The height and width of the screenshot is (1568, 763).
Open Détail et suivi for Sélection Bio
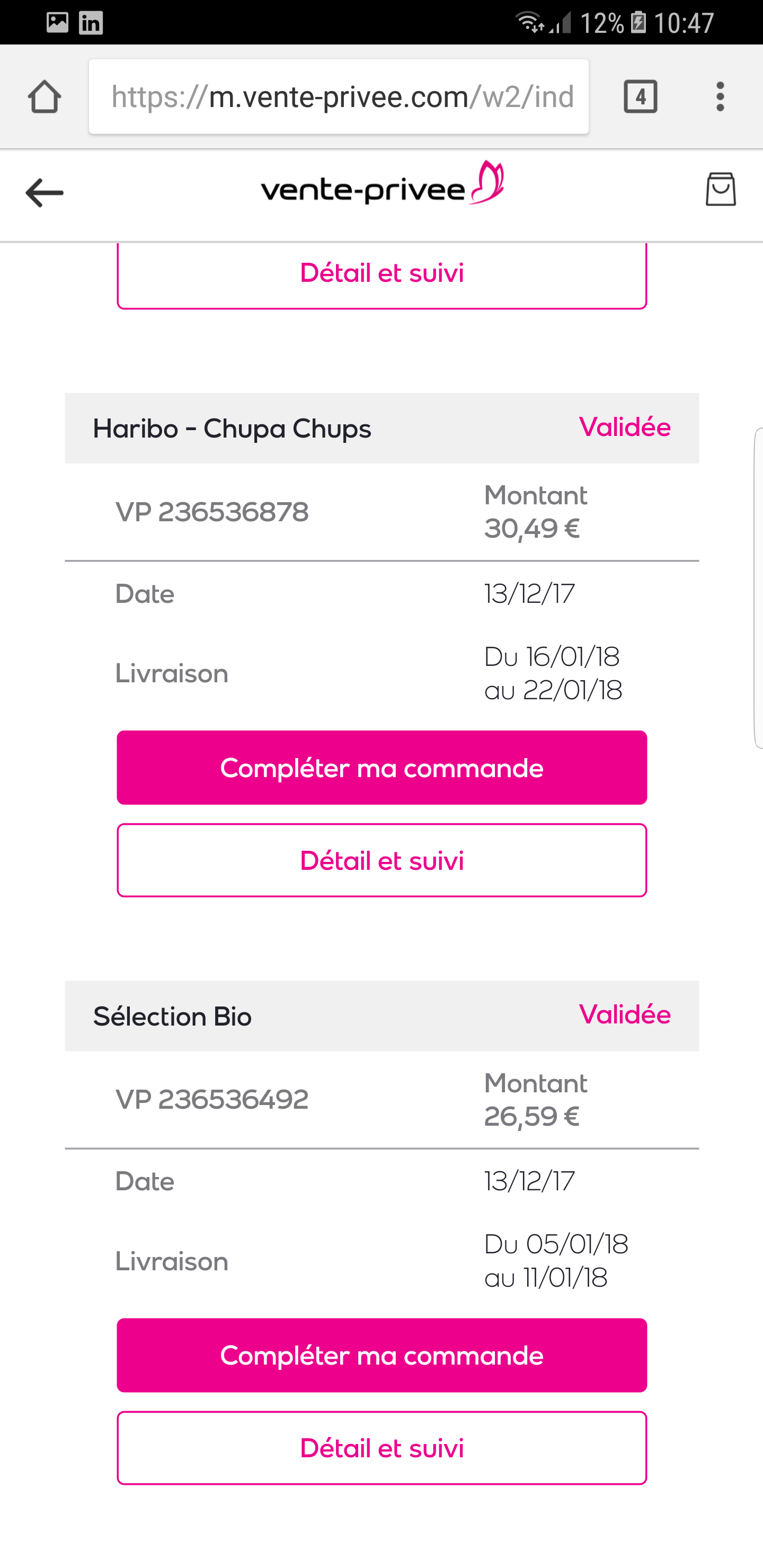382,1447
